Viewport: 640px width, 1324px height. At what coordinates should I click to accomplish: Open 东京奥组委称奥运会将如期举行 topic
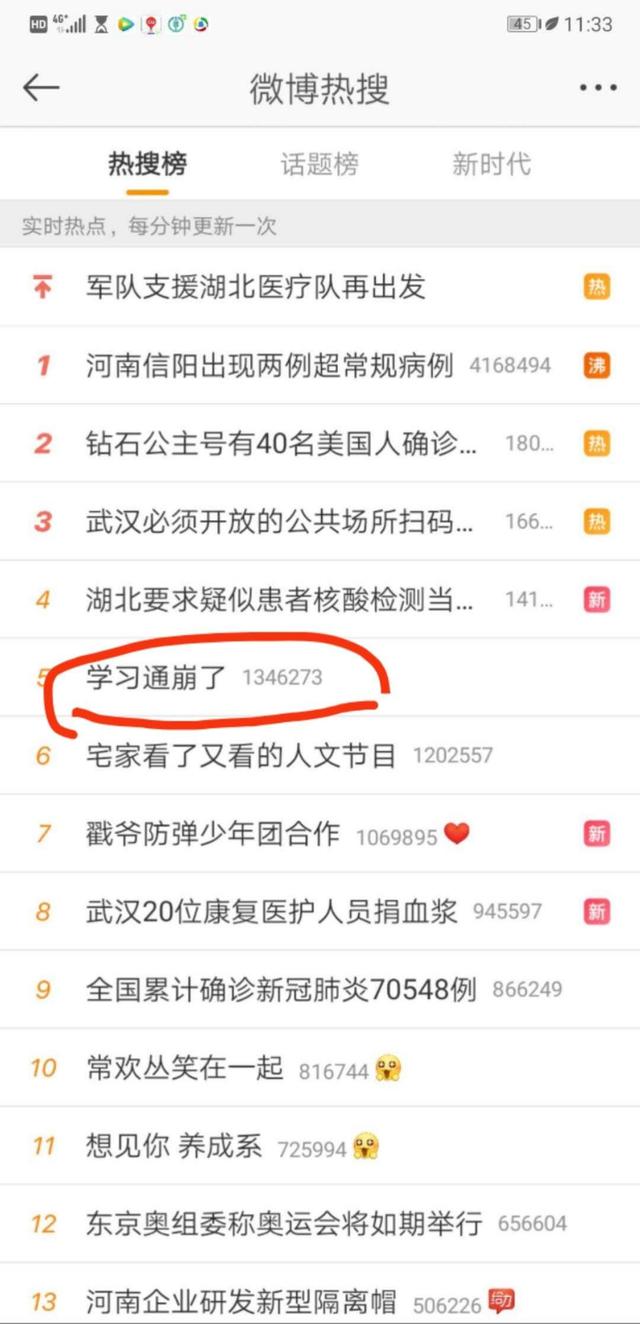(284, 1223)
